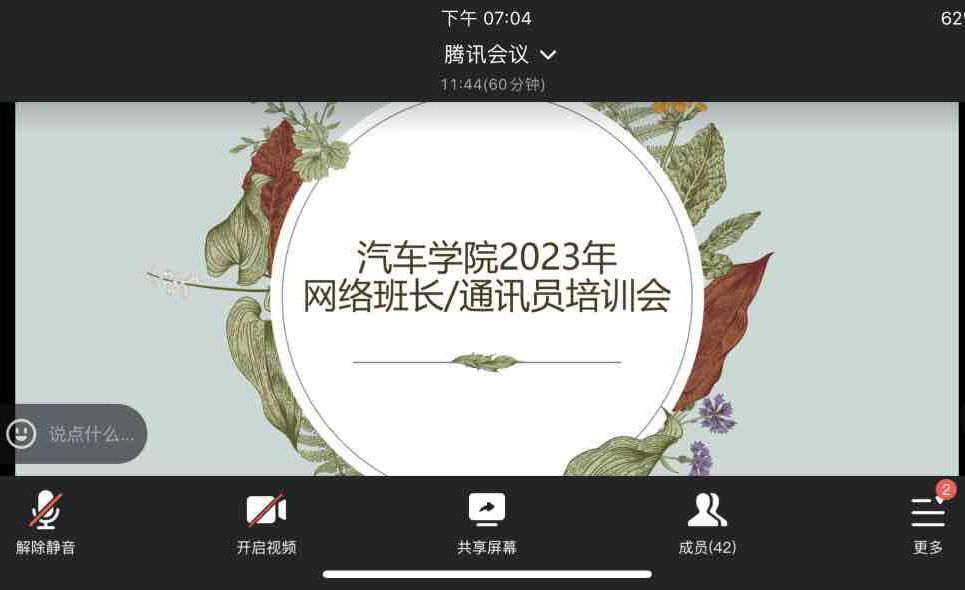Viewport: 965px width, 590px height.
Task: Turn on camera with 开启视频
Action: [x=266, y=522]
